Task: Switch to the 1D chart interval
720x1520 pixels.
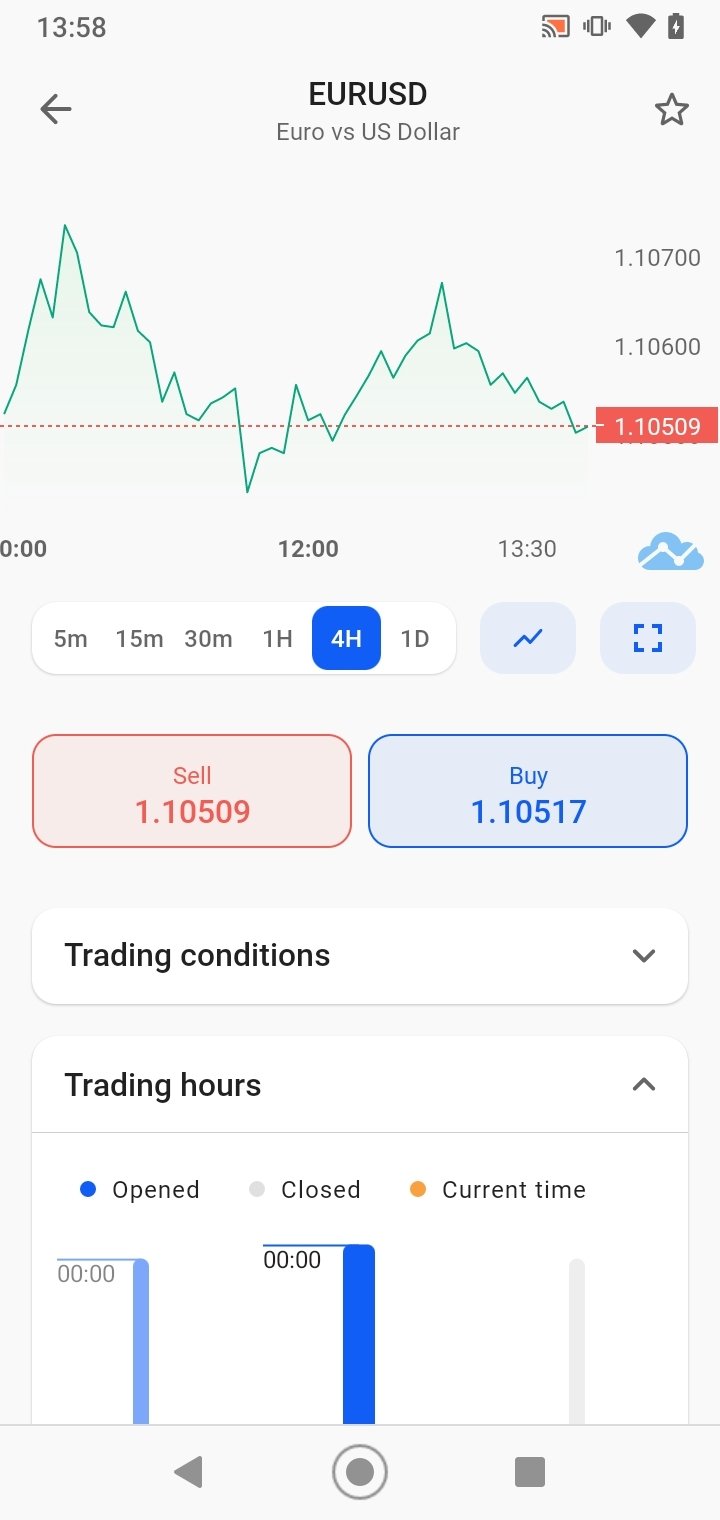Action: (x=415, y=638)
